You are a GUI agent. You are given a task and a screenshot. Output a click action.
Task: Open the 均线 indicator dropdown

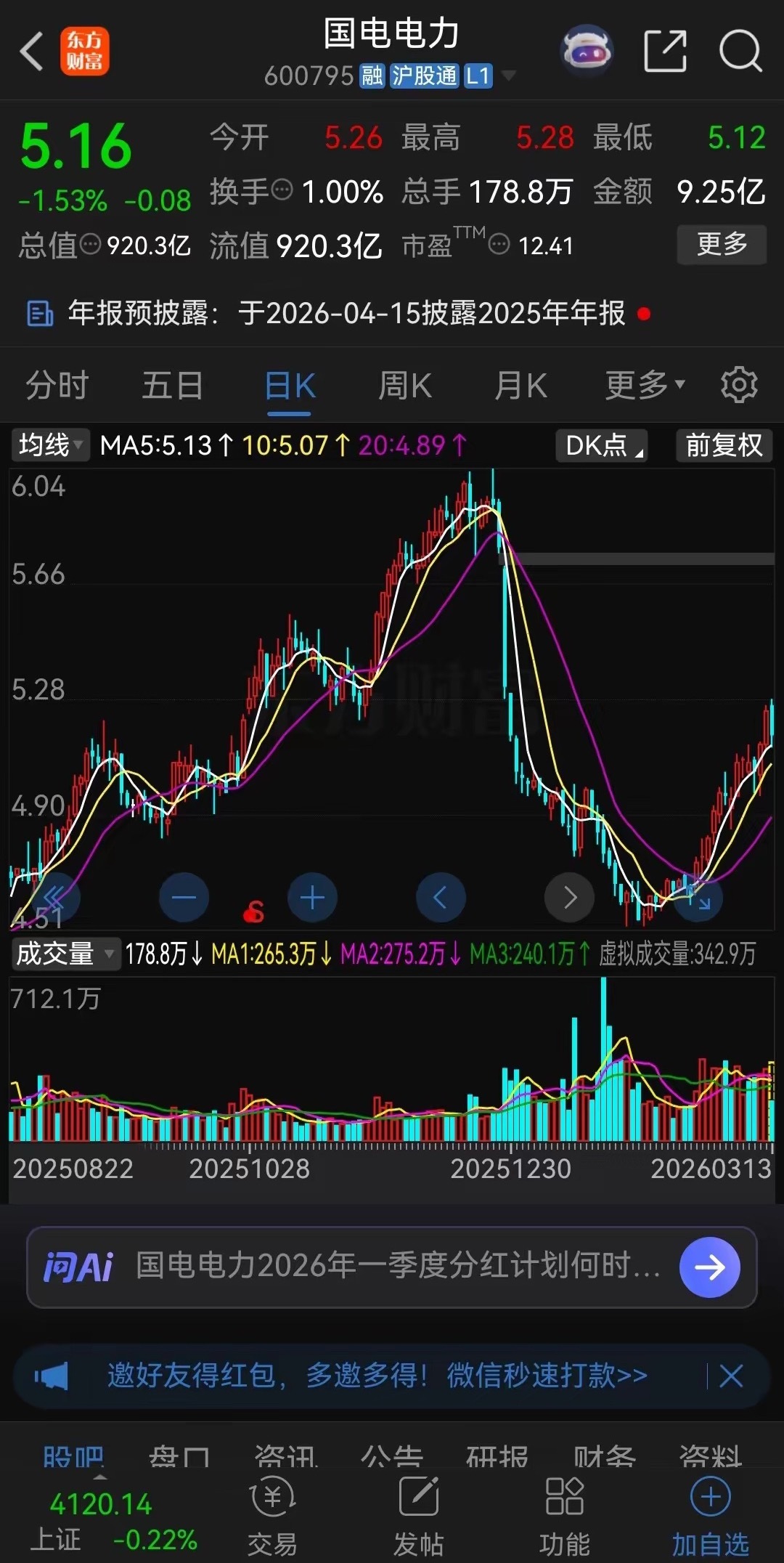pyautogui.click(x=48, y=445)
